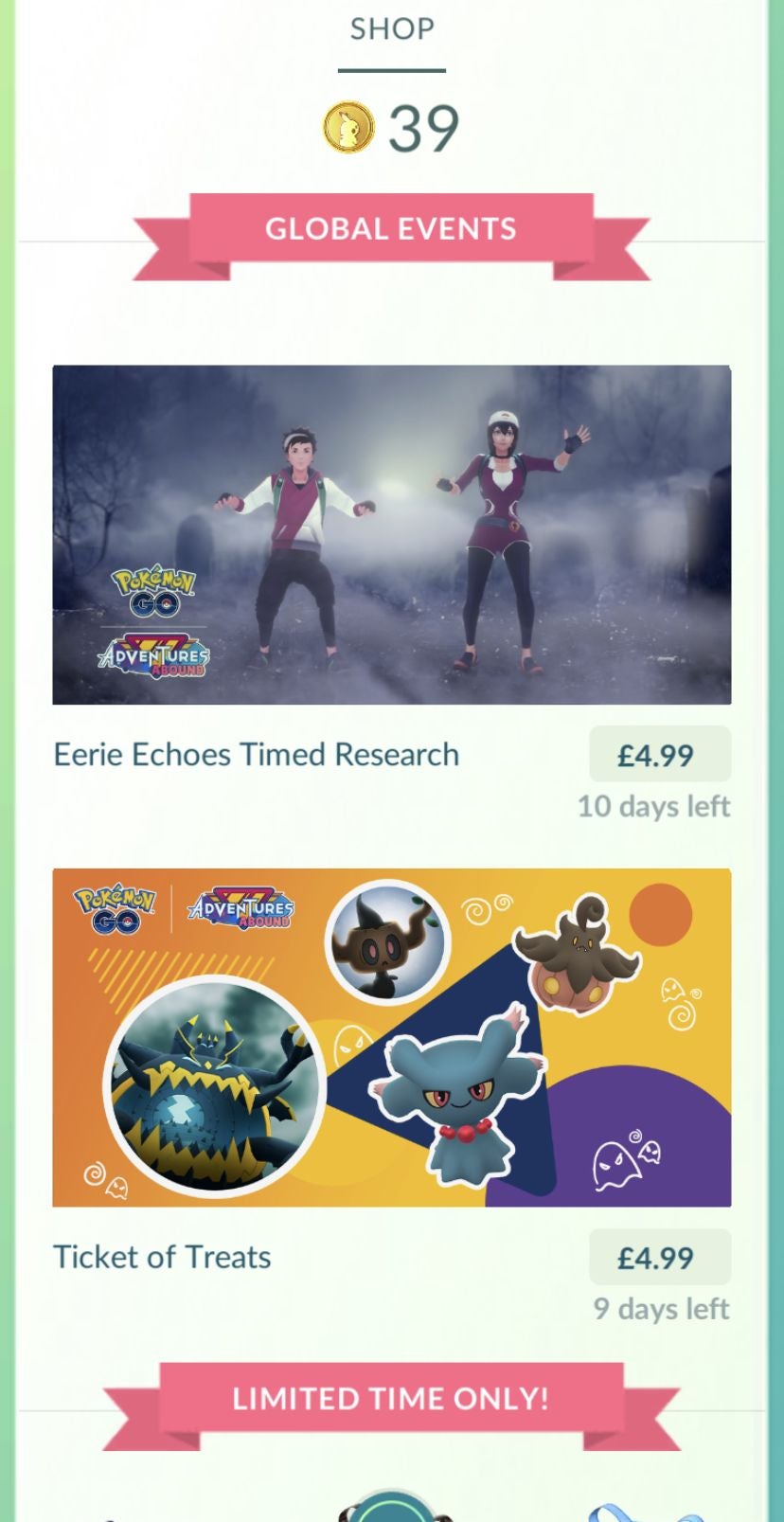This screenshot has width=784, height=1522.
Task: Click the £4.99 price for Eerie Echoes Timed Research
Action: 659,754
